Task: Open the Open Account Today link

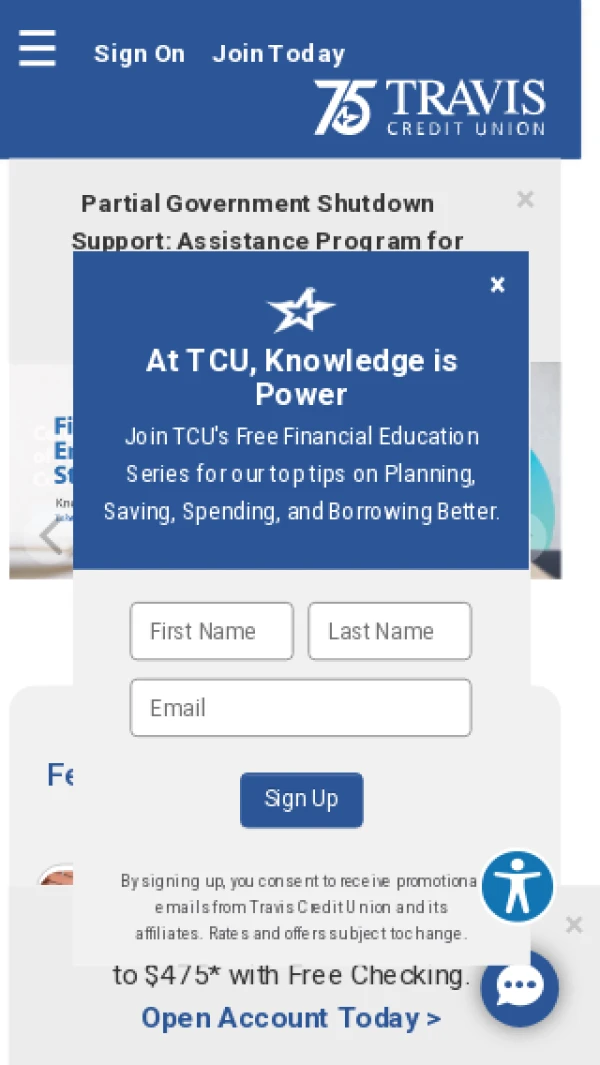Action: click(x=290, y=1018)
